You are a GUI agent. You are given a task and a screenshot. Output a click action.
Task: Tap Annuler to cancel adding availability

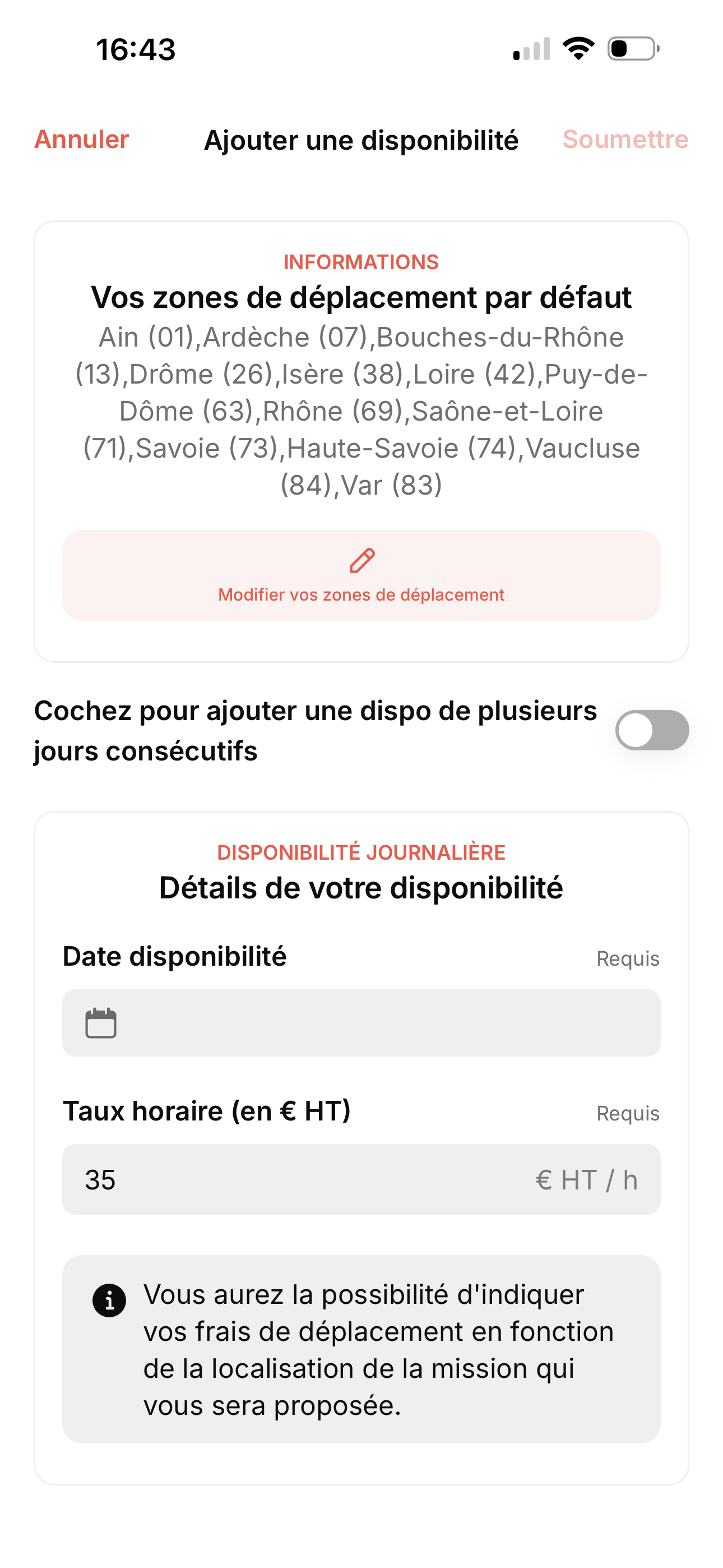[82, 140]
